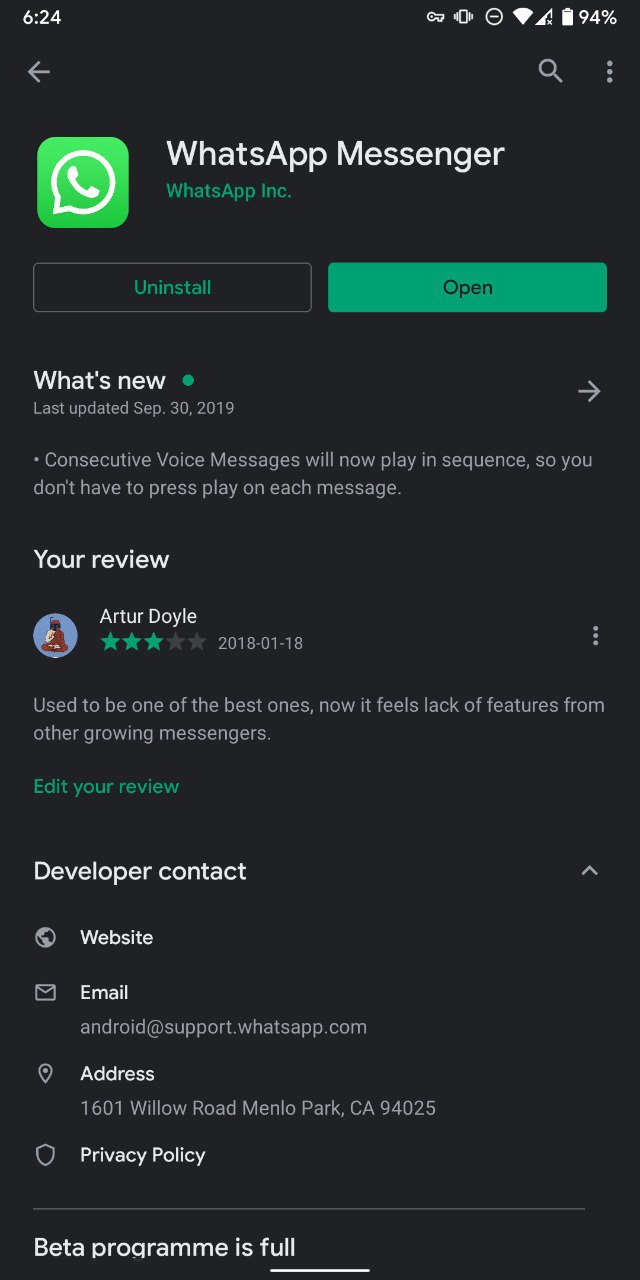Email android@support.whatsapp.com
The width and height of the screenshot is (640, 1280).
tap(223, 1026)
